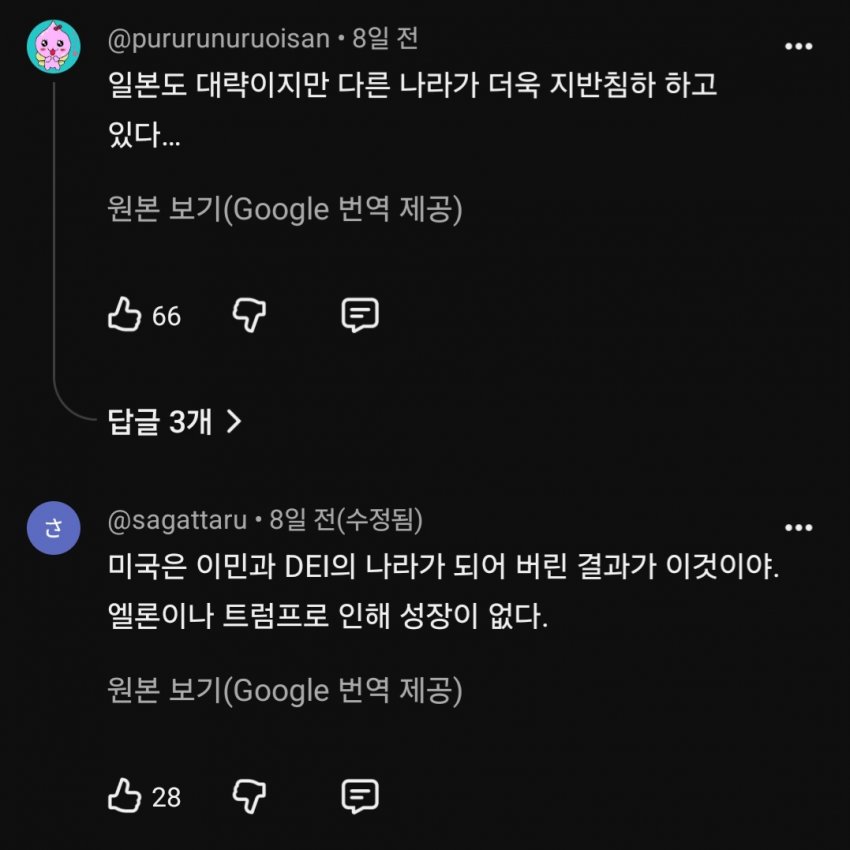850x850 pixels.
Task: Tap 원본 보기 under @sagattaru's comment
Action: 285,690
